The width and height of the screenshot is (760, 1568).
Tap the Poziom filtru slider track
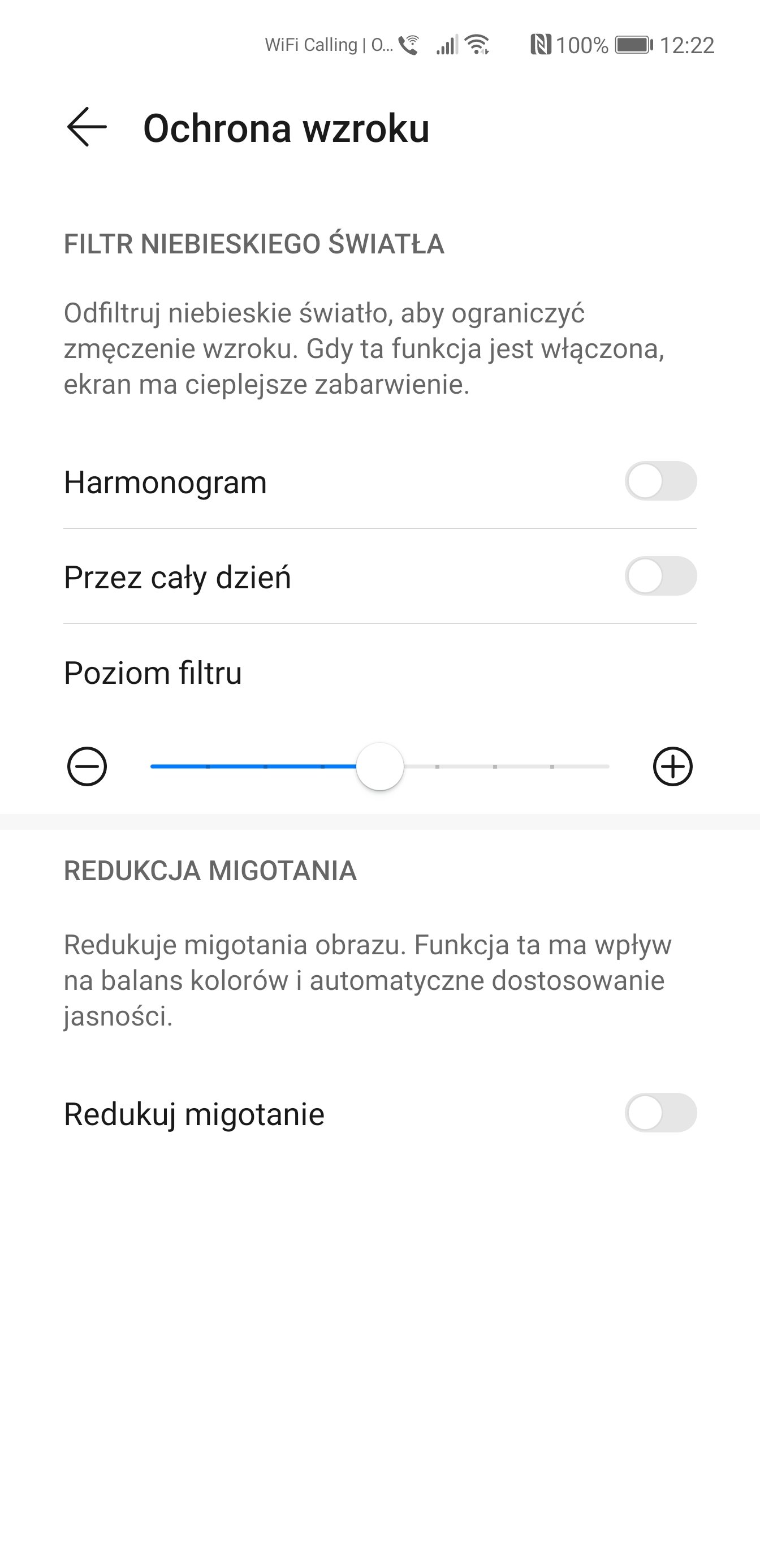coord(379,766)
